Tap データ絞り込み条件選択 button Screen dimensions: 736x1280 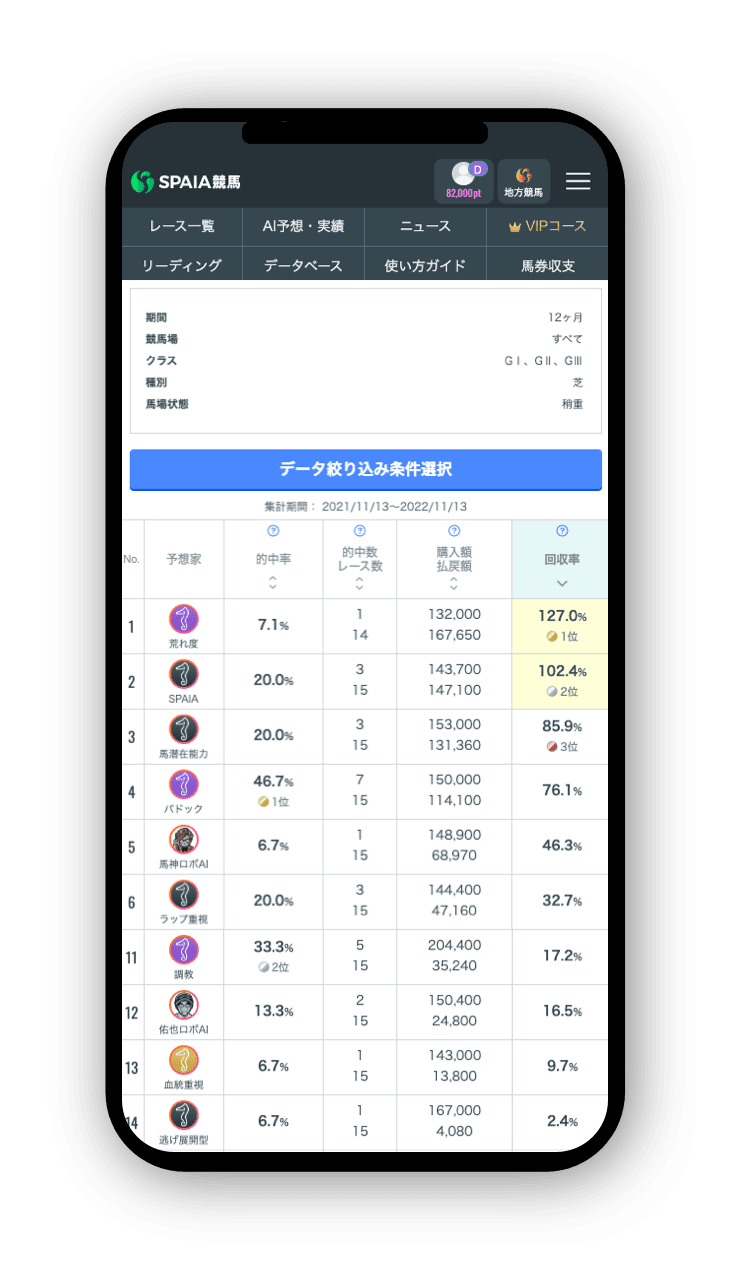[366, 469]
